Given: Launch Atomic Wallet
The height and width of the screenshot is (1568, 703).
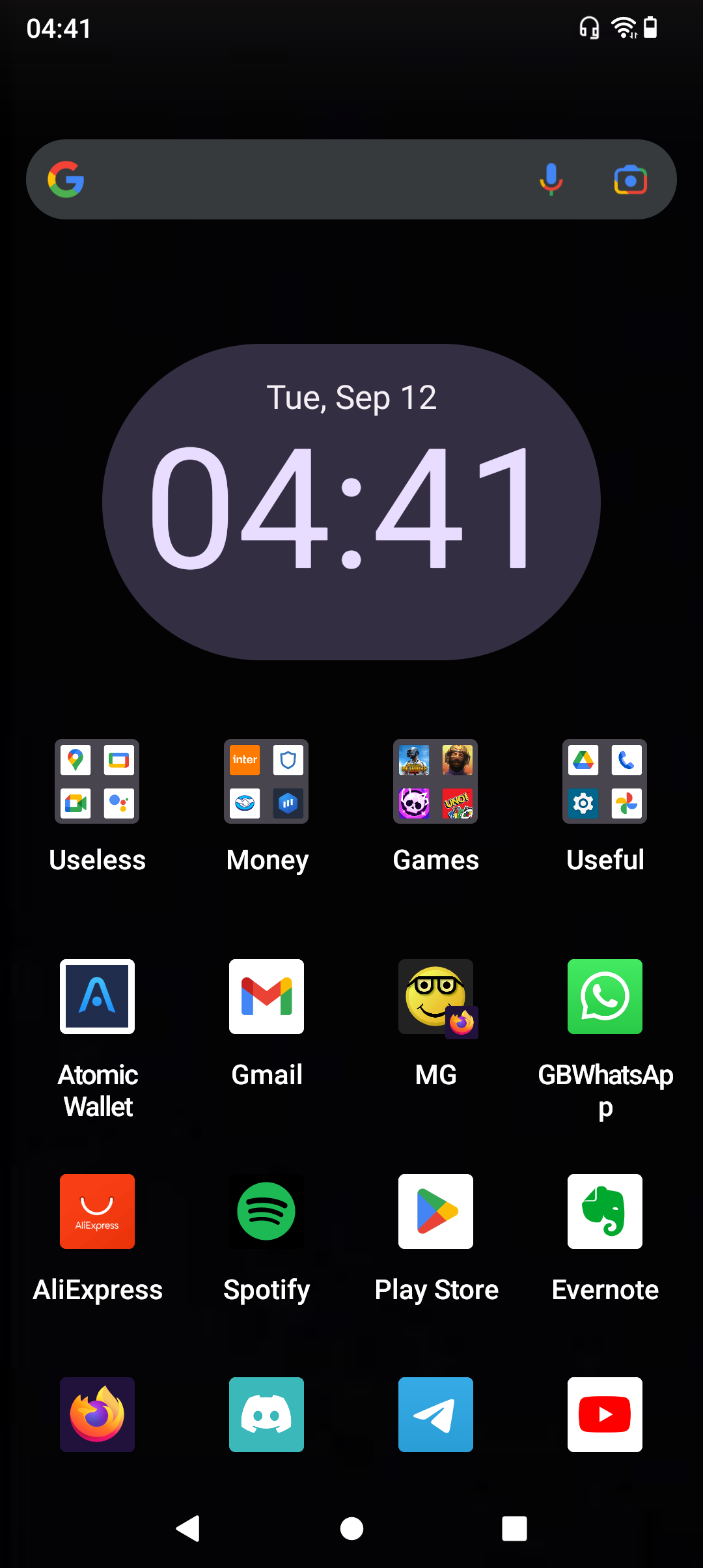Looking at the screenshot, I should pos(97,996).
